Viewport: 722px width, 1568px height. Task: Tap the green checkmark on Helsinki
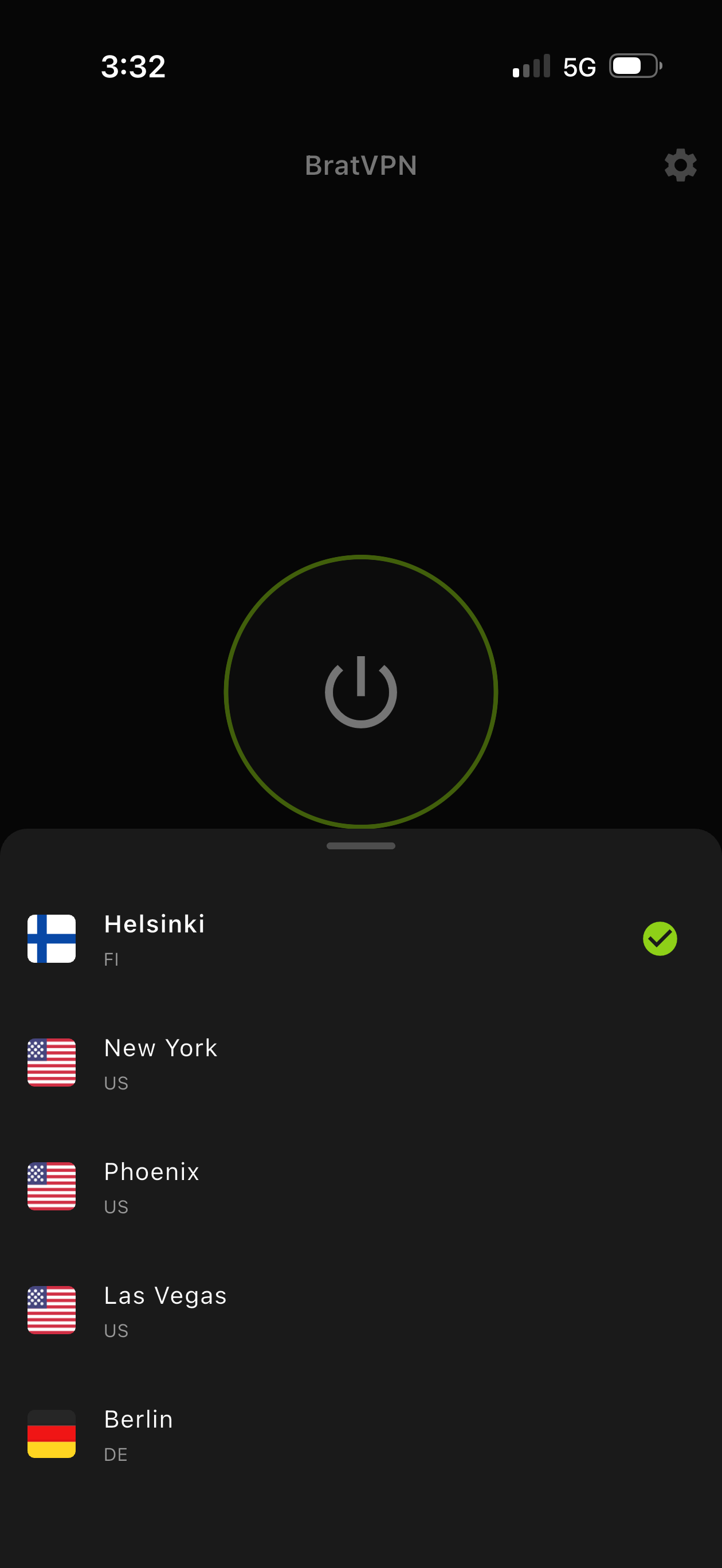660,939
